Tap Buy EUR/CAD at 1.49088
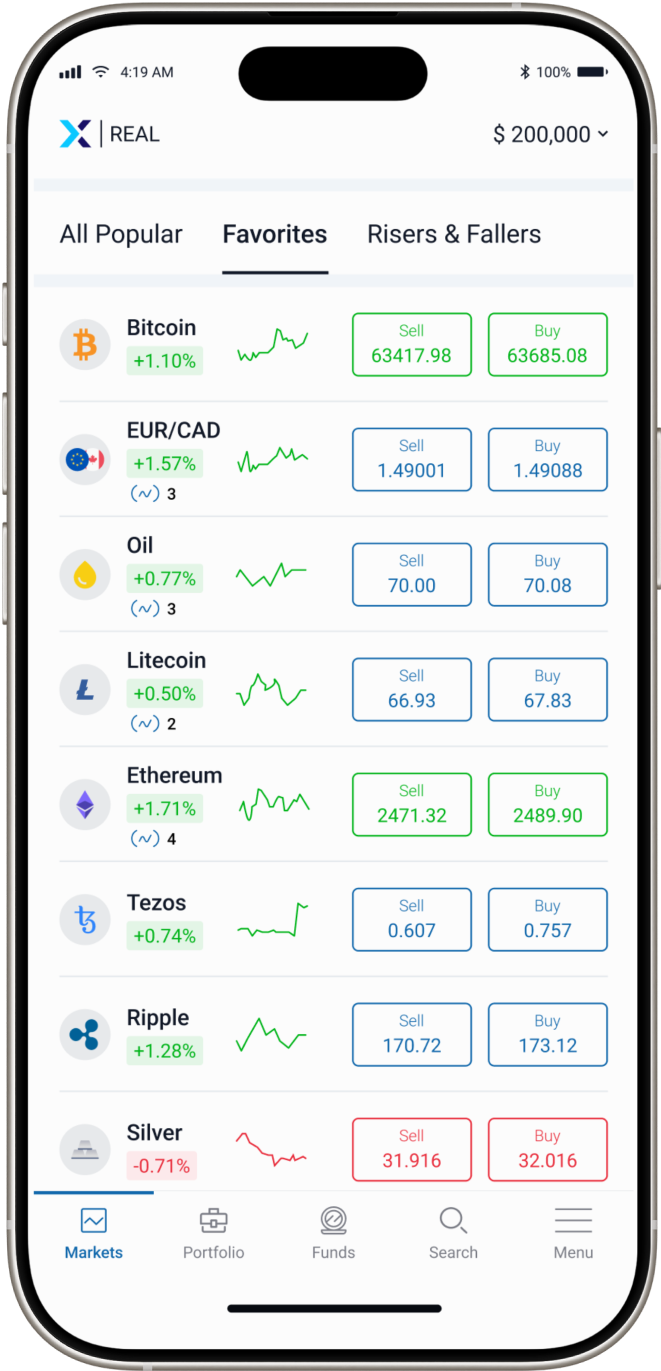The width and height of the screenshot is (661, 1371). [547, 459]
